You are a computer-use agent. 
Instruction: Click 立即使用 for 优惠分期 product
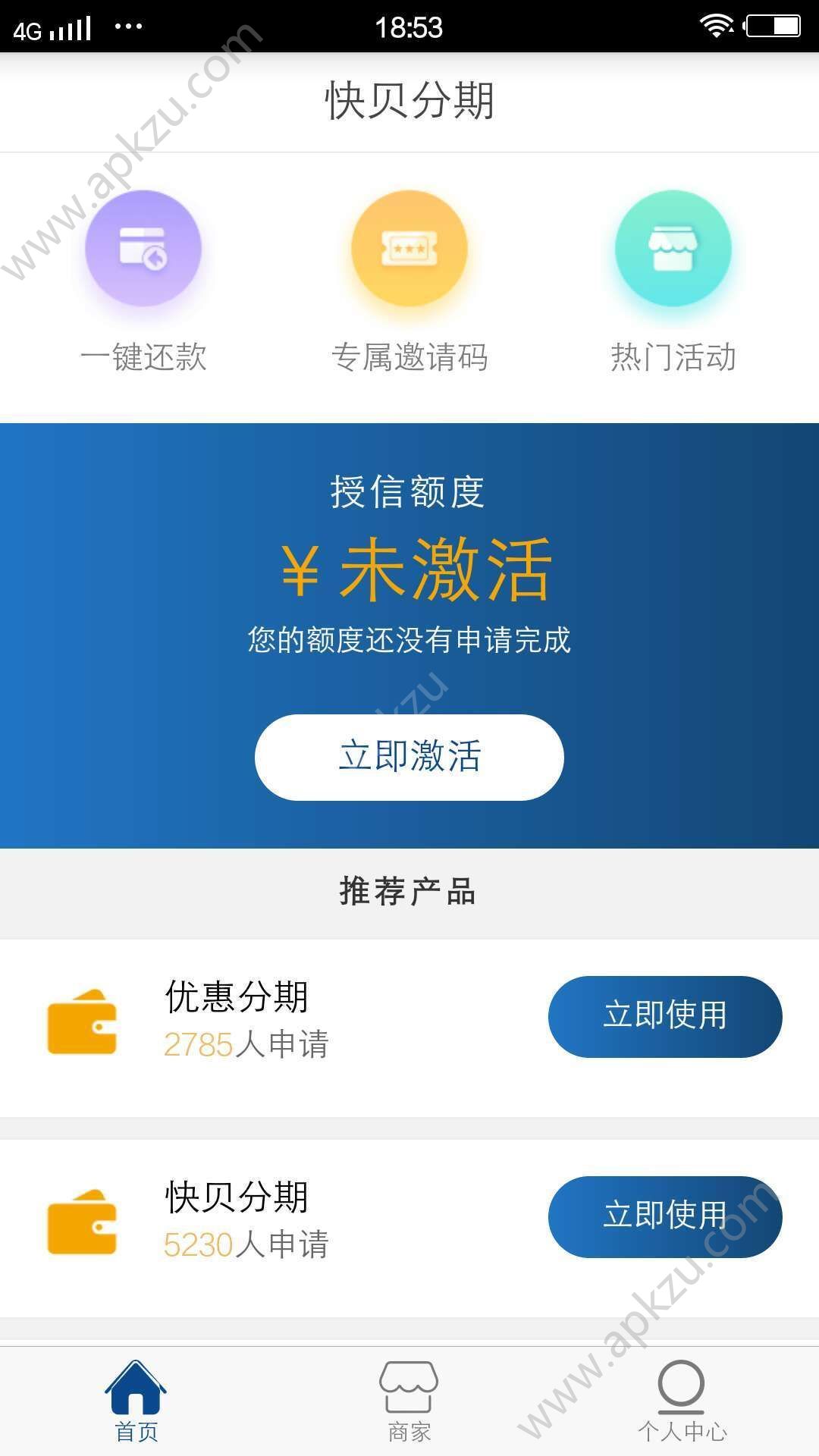click(x=665, y=1016)
